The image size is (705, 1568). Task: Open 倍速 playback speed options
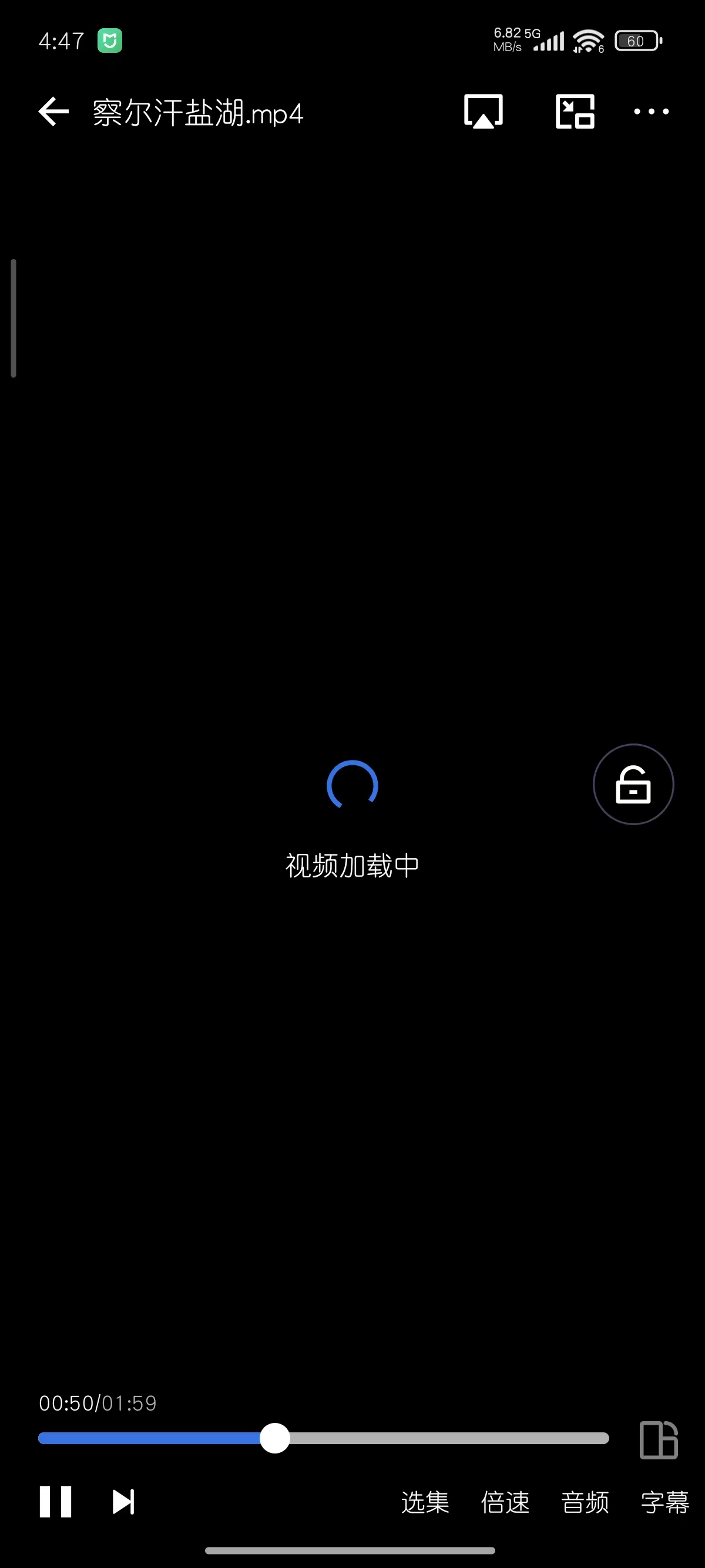point(505,1502)
